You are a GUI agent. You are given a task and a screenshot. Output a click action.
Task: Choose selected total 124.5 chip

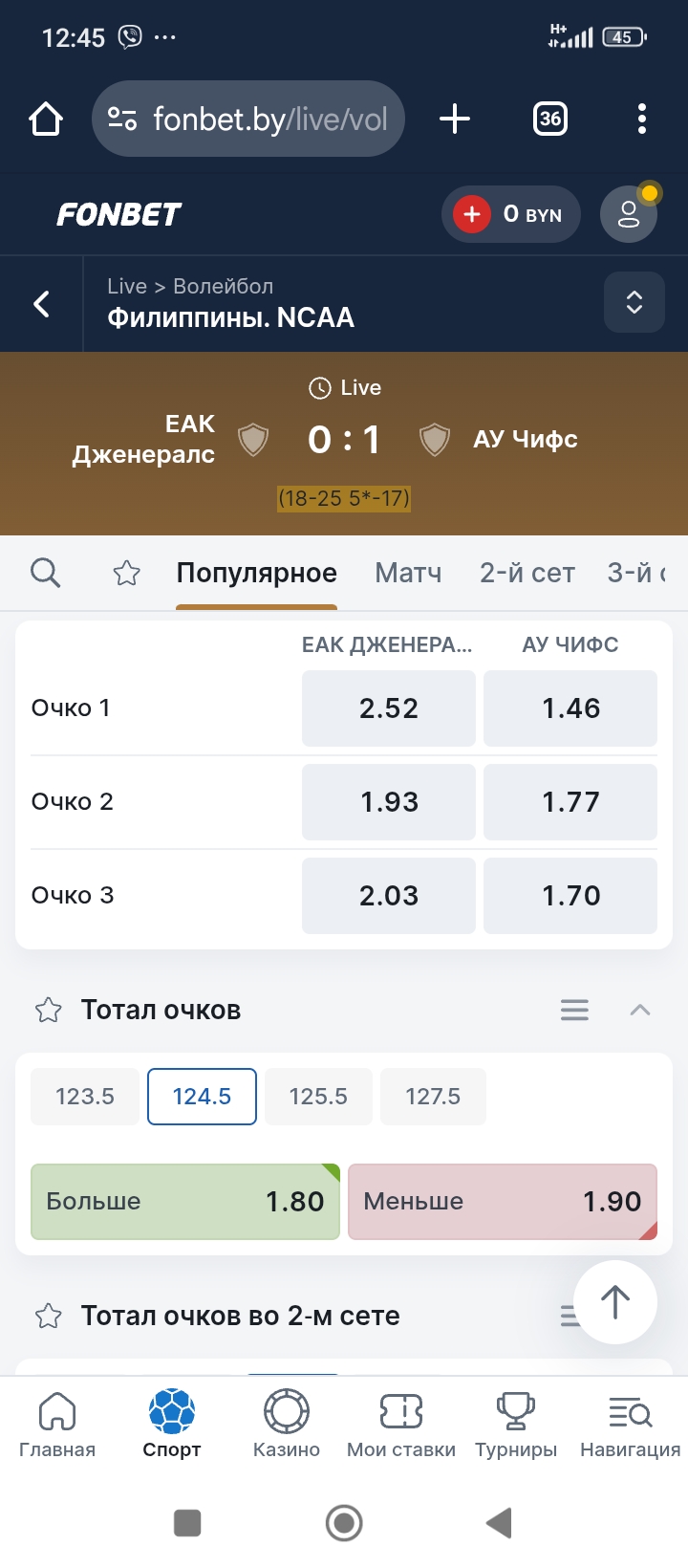[202, 1097]
